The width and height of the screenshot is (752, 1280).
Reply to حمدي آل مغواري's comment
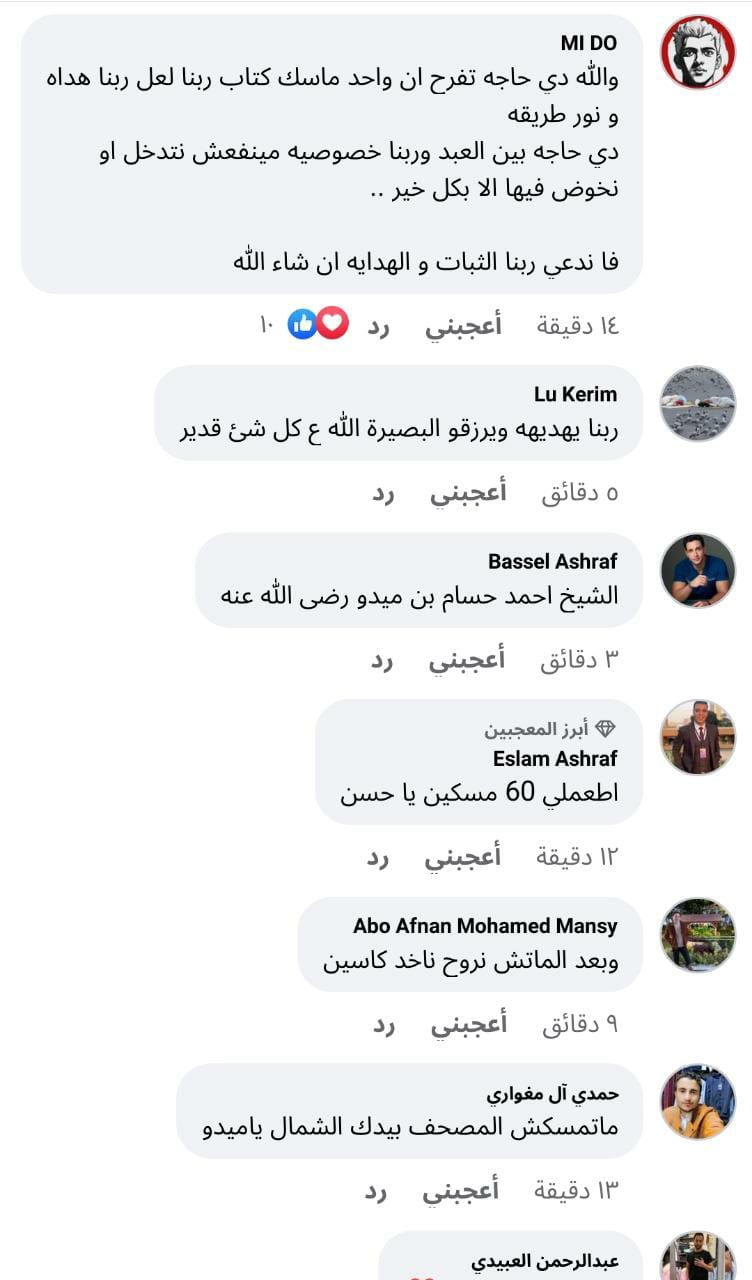pyautogui.click(x=376, y=1191)
